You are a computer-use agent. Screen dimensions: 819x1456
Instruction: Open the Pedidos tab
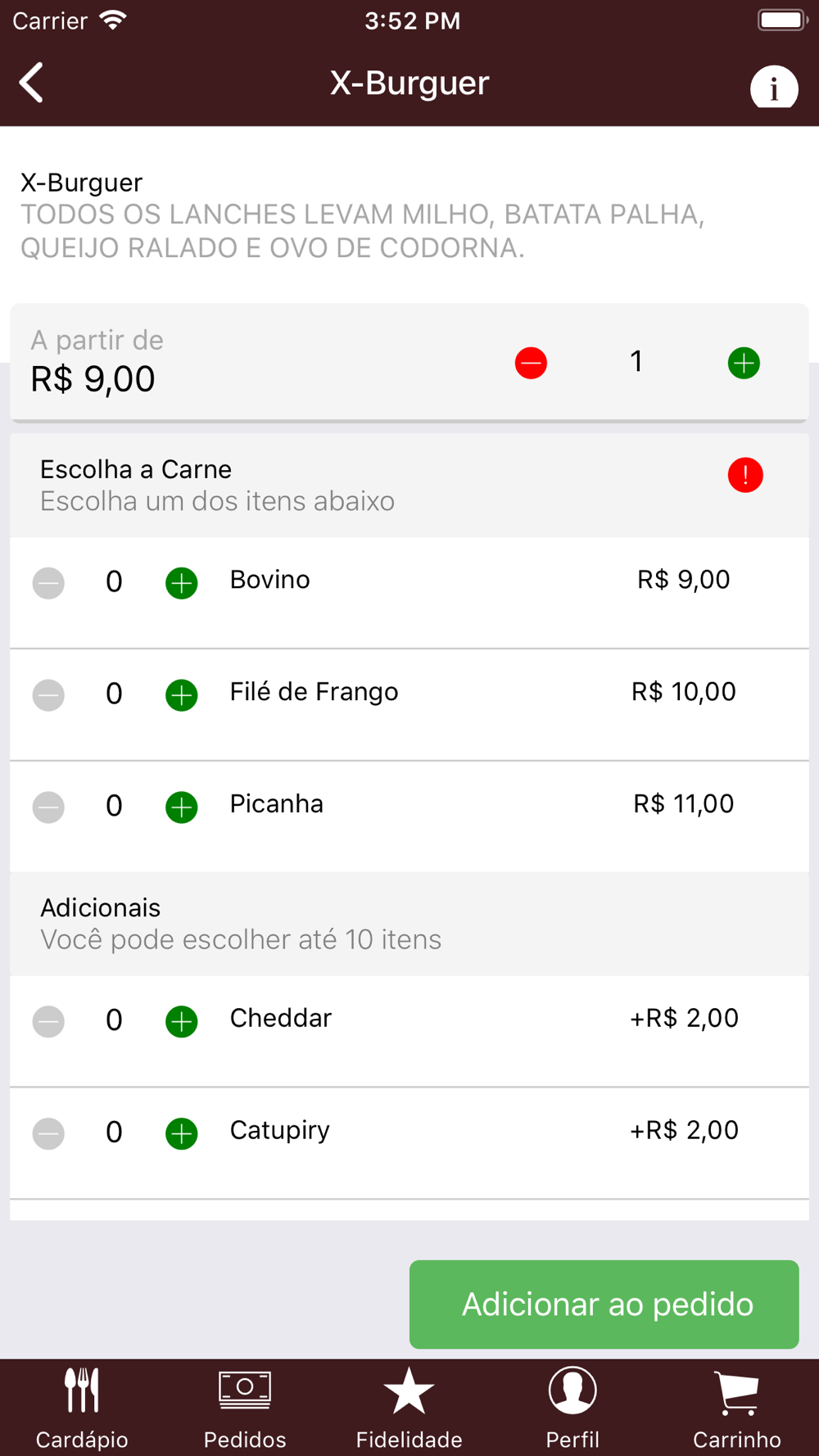(x=245, y=1409)
